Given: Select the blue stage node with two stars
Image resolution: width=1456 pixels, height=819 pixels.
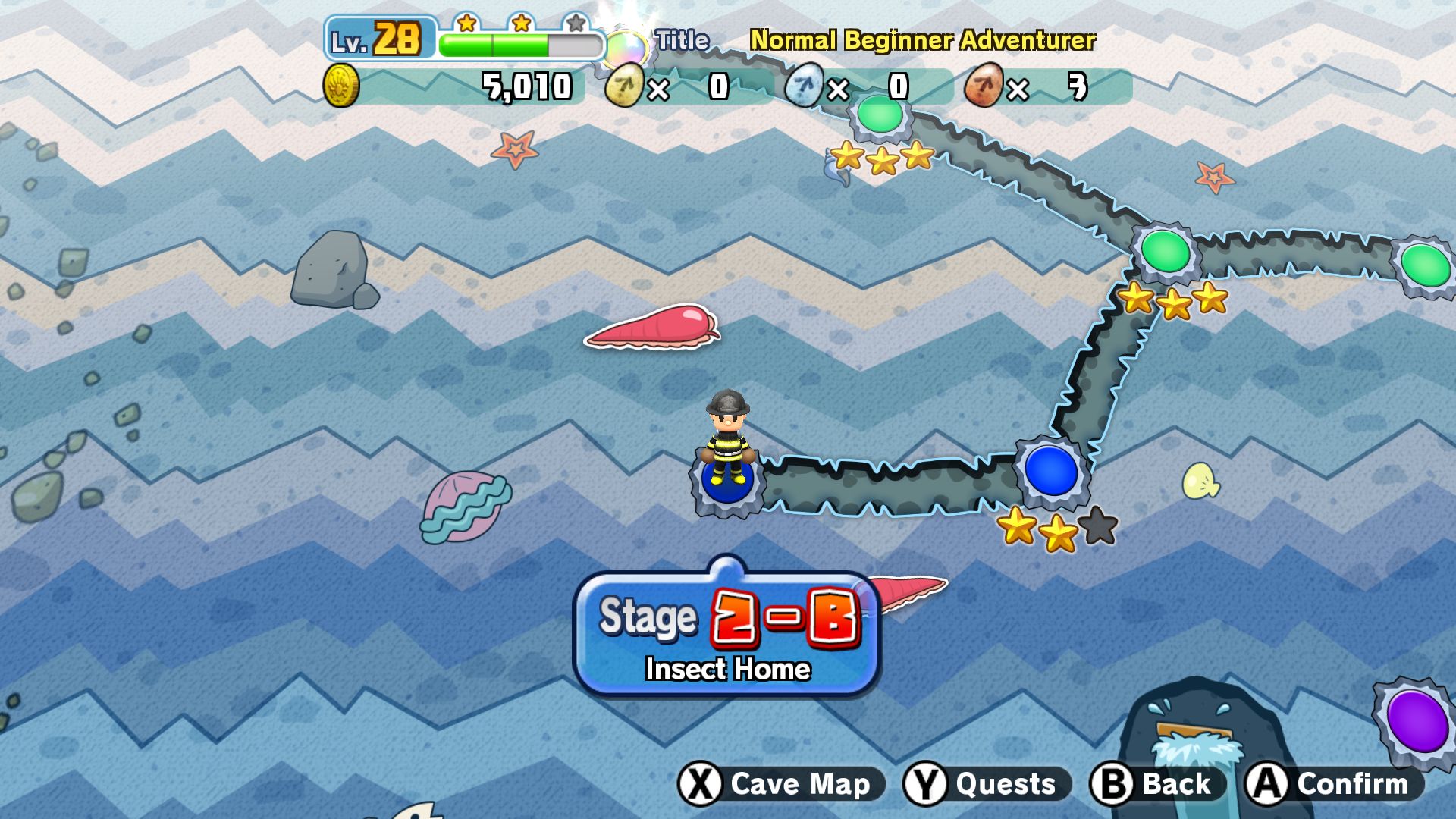Looking at the screenshot, I should 1051,471.
